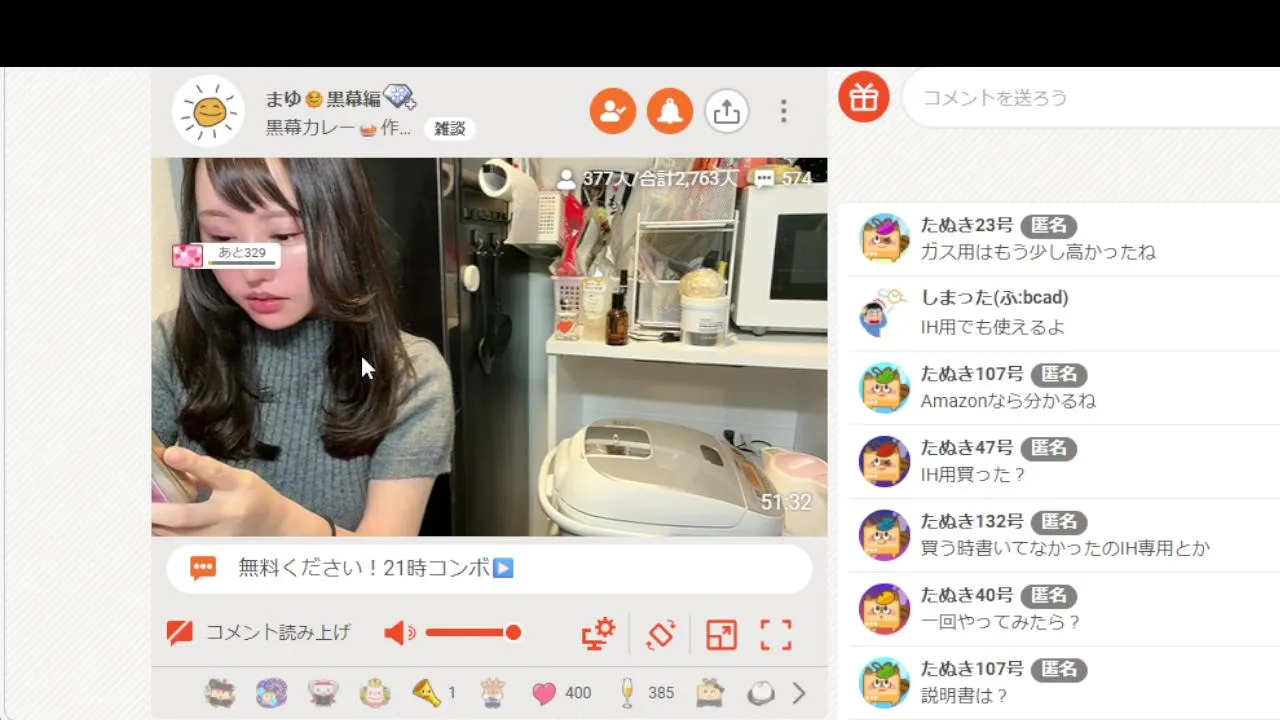Mute the stream volume
The width and height of the screenshot is (1280, 720).
[399, 633]
